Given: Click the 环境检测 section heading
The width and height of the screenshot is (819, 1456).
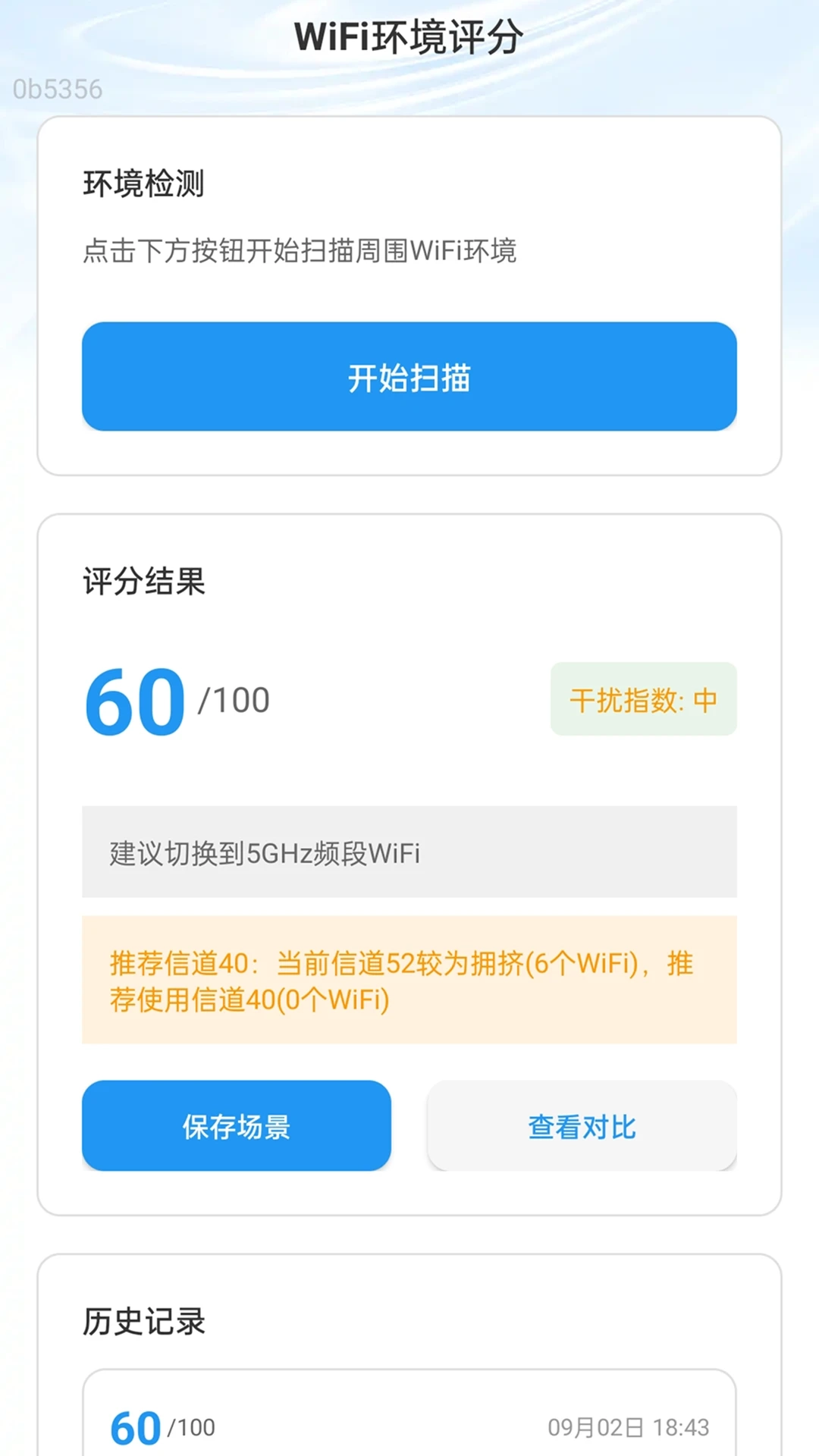Looking at the screenshot, I should [143, 182].
